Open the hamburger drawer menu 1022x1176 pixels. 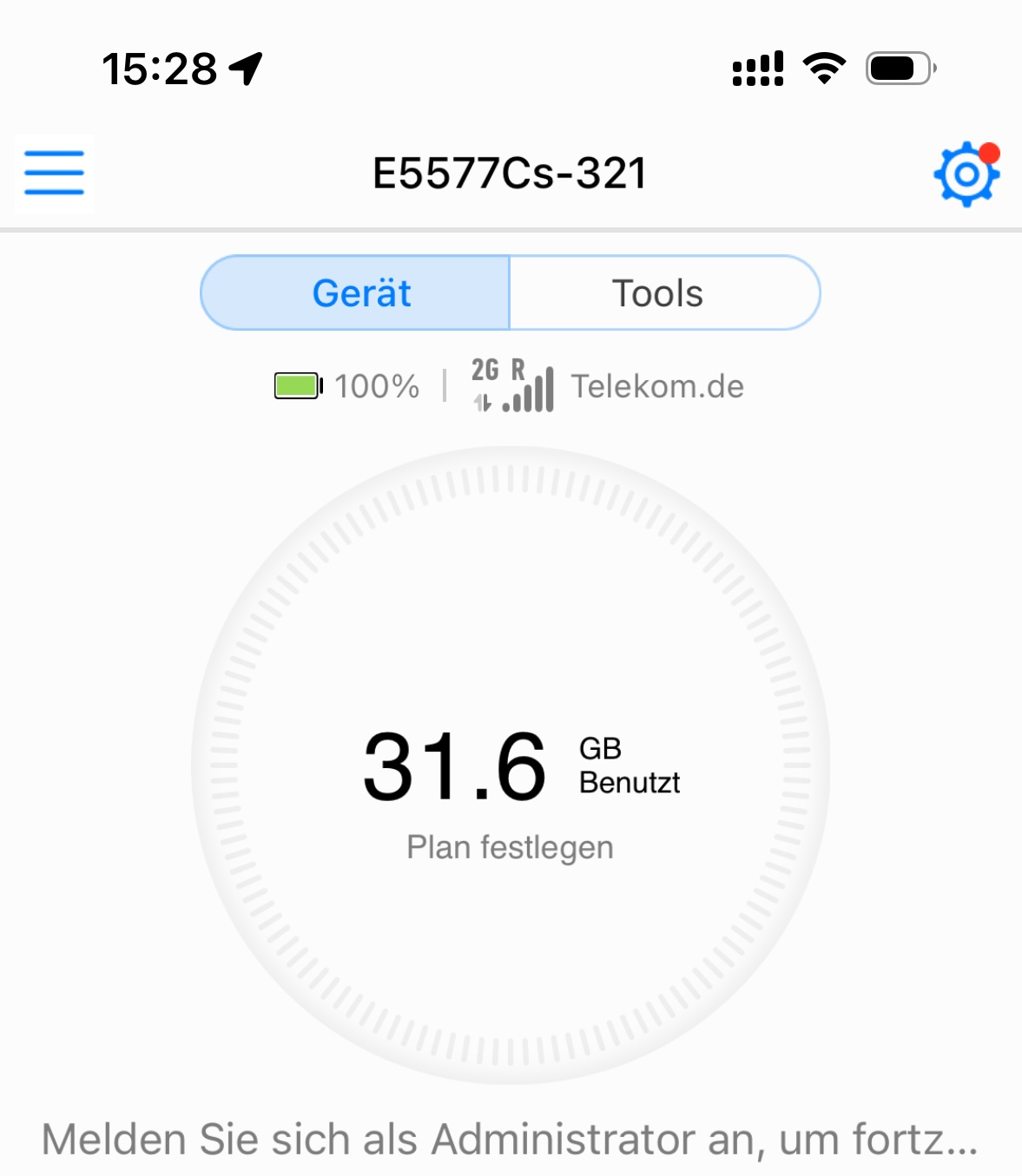pos(54,173)
